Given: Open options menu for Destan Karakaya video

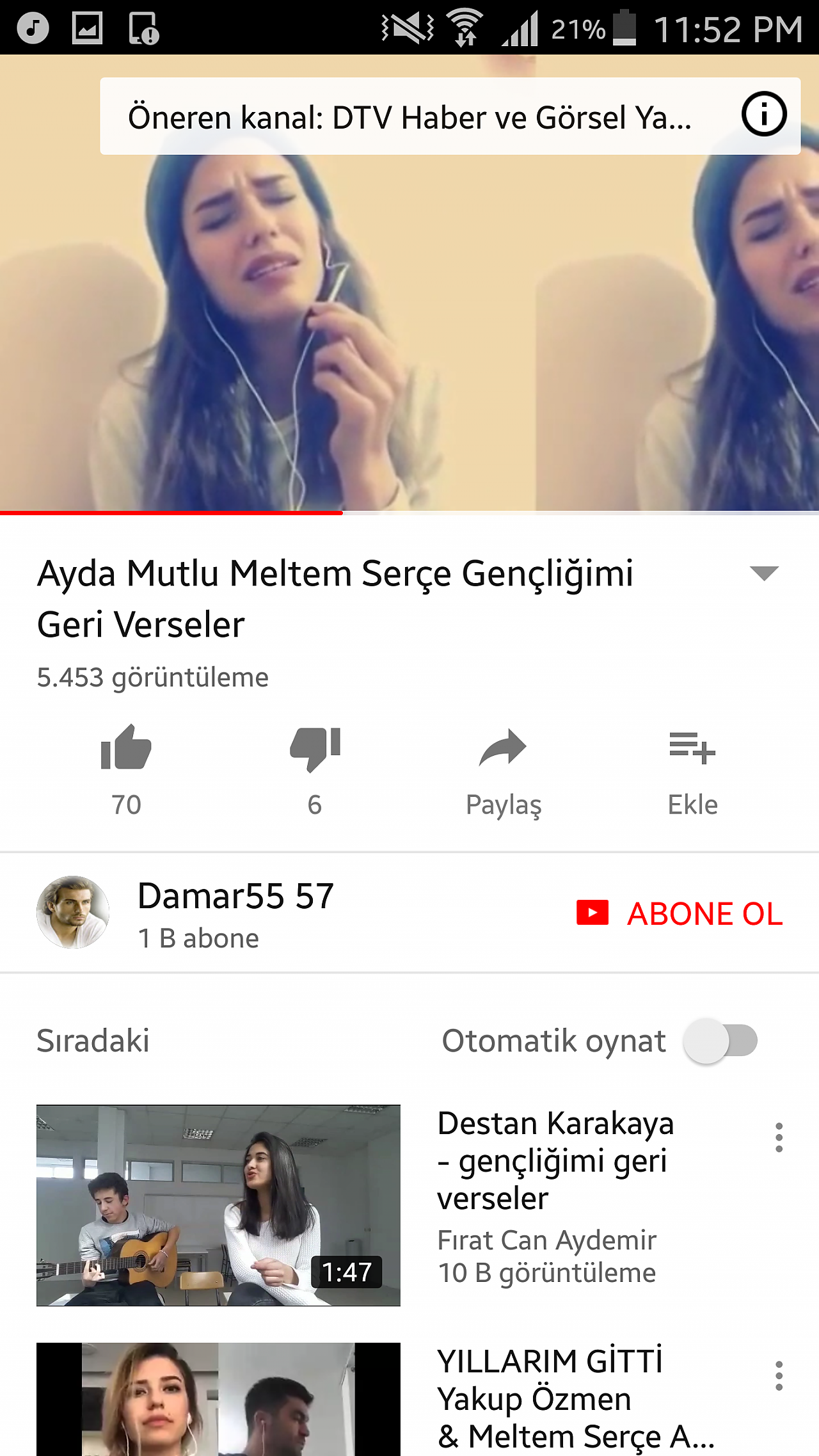Looking at the screenshot, I should point(779,1137).
